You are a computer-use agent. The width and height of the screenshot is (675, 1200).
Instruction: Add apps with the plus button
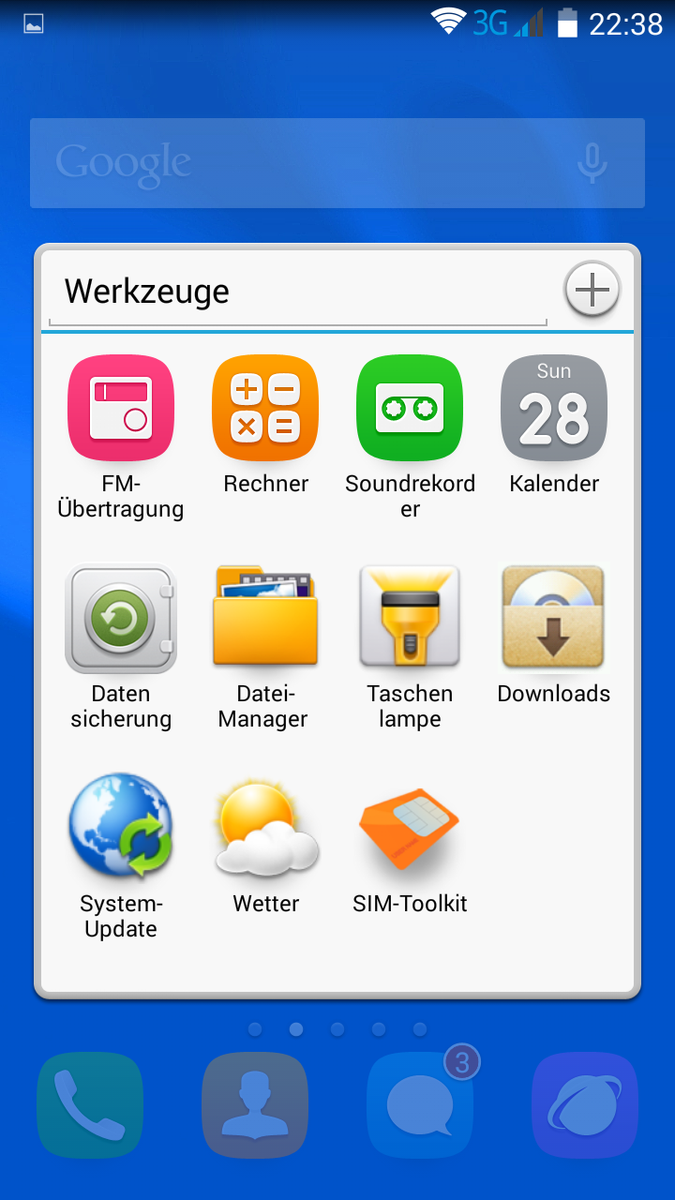pos(592,290)
